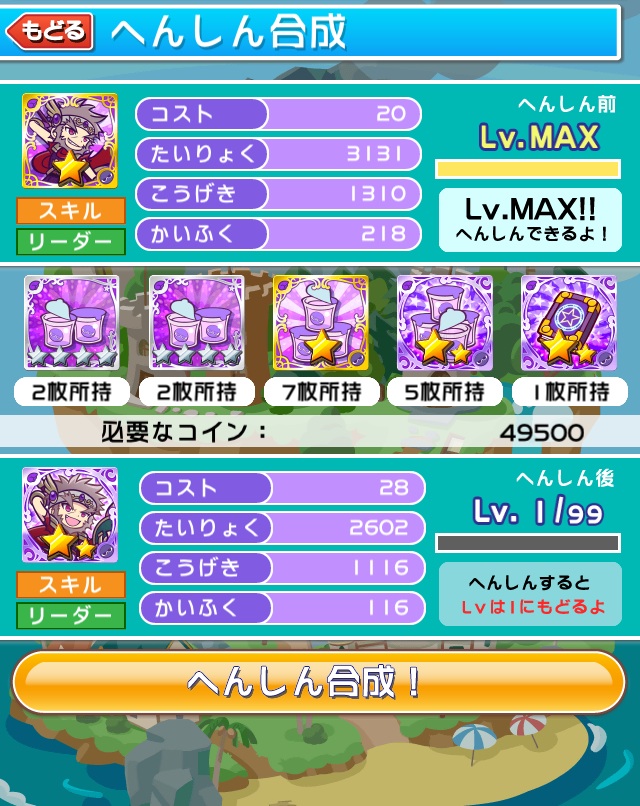
Task: View リーダー skill of the post-transform character
Action: 70,616
